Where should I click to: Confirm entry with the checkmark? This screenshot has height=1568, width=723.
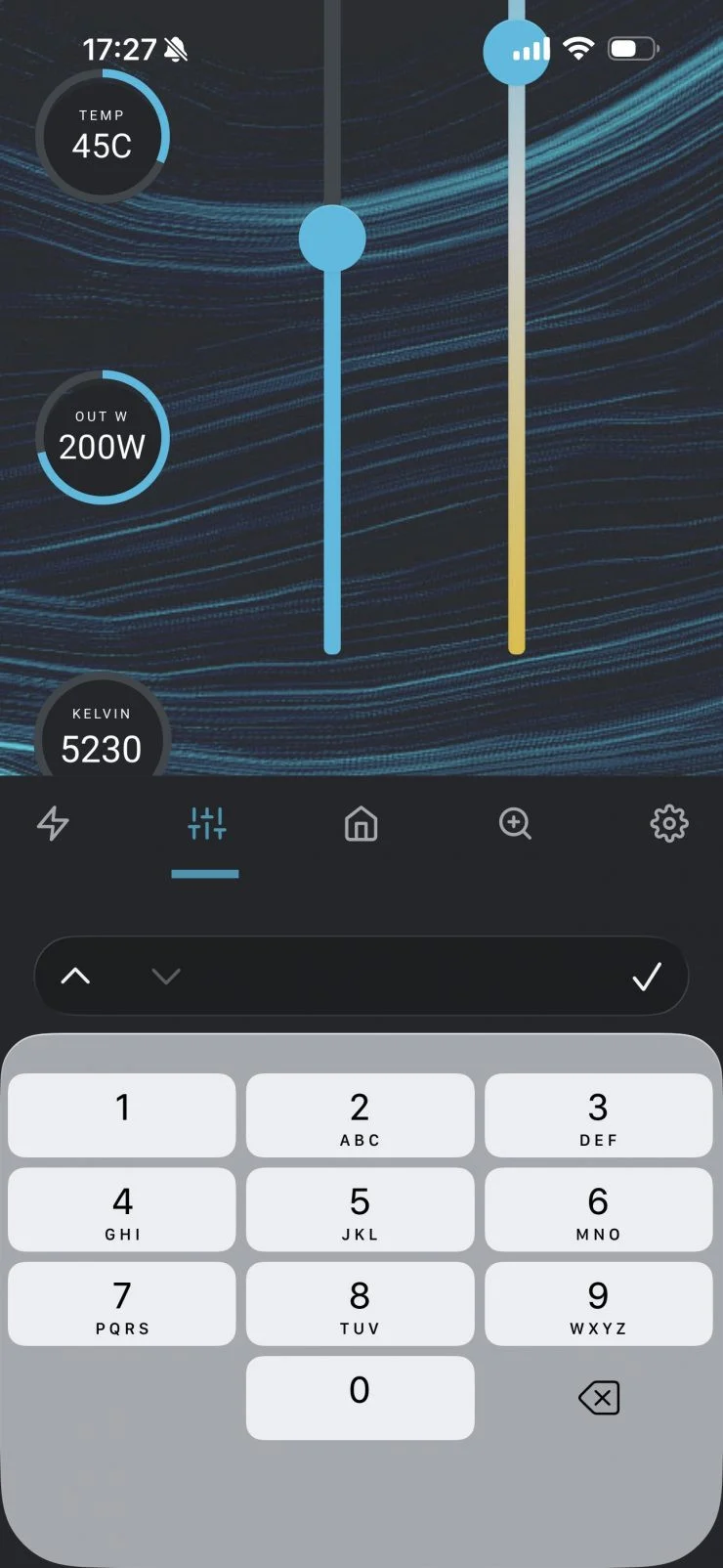(647, 976)
